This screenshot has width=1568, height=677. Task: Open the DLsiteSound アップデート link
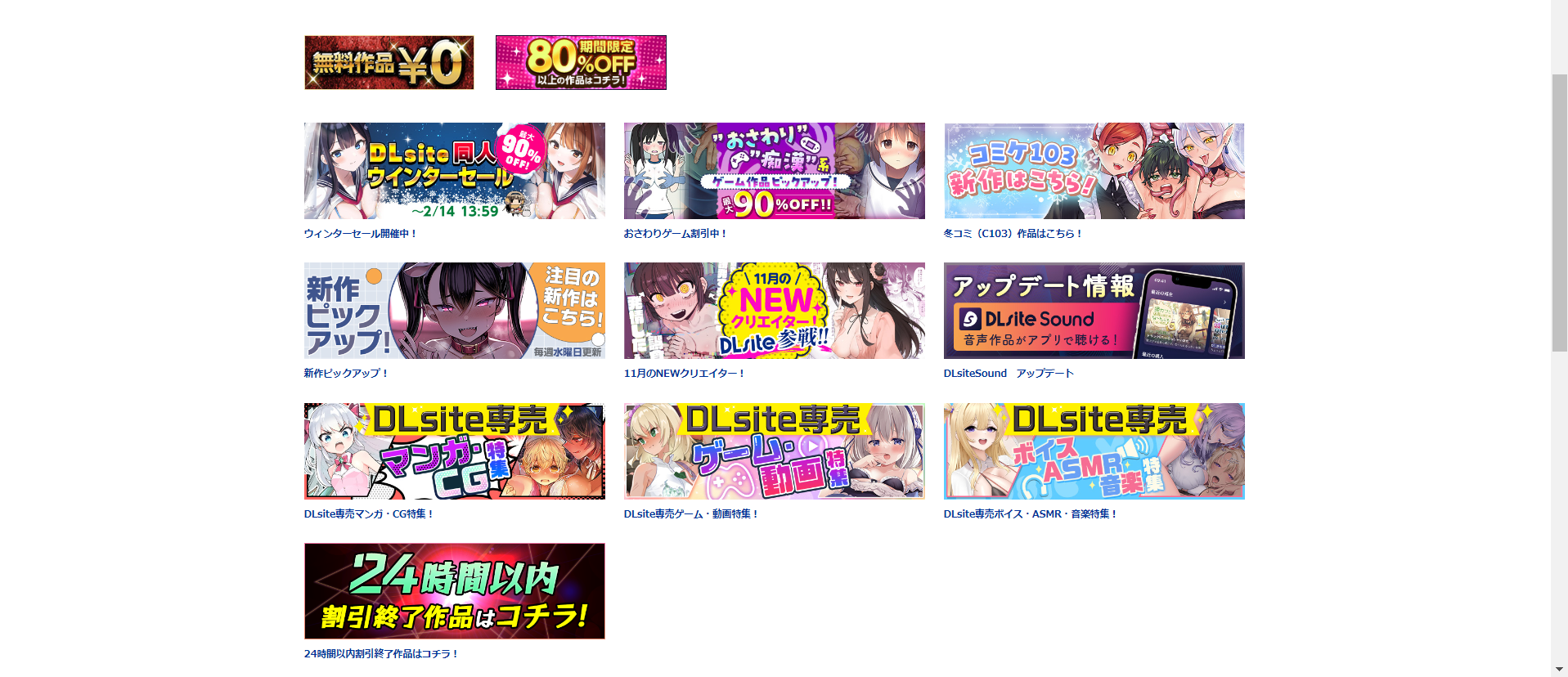point(1008,374)
